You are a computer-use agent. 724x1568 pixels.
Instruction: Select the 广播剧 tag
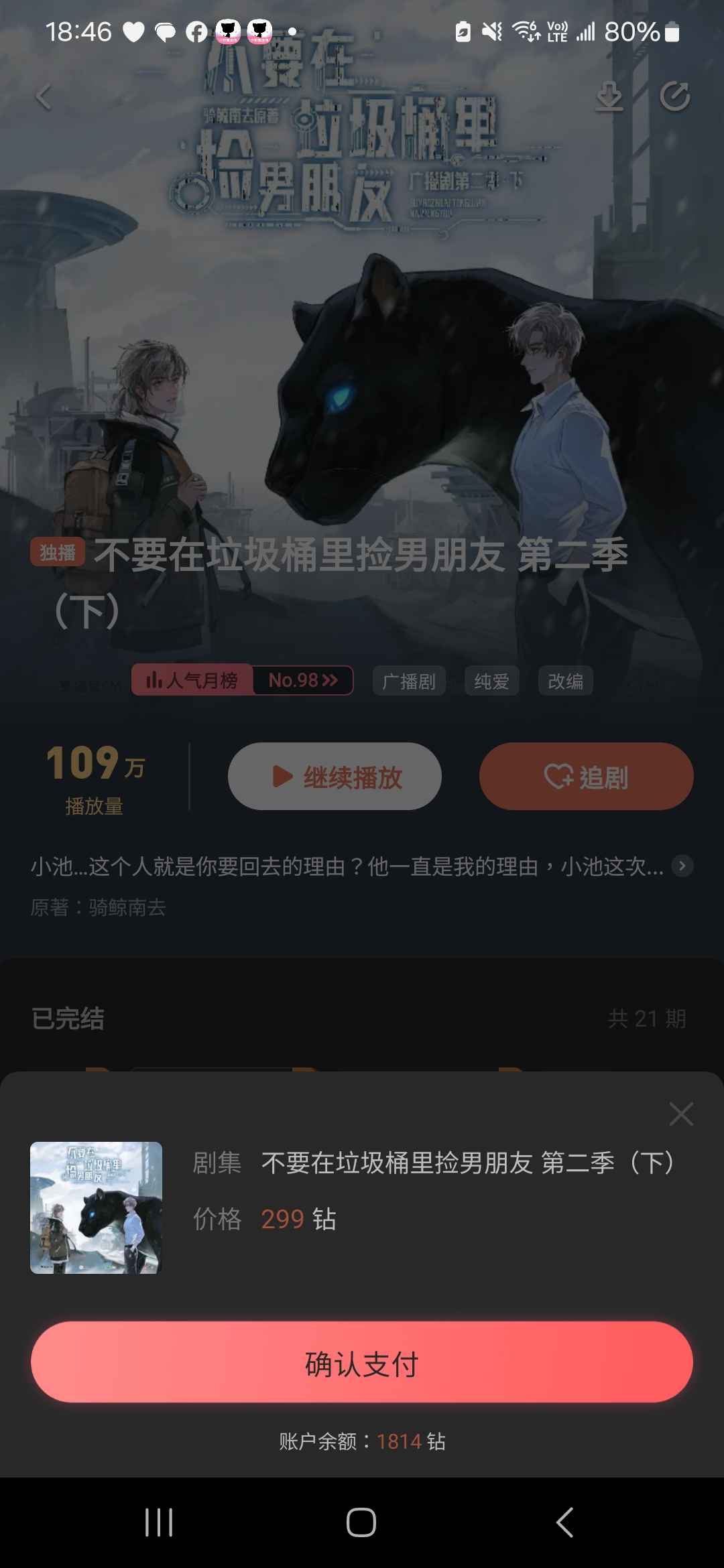point(409,681)
